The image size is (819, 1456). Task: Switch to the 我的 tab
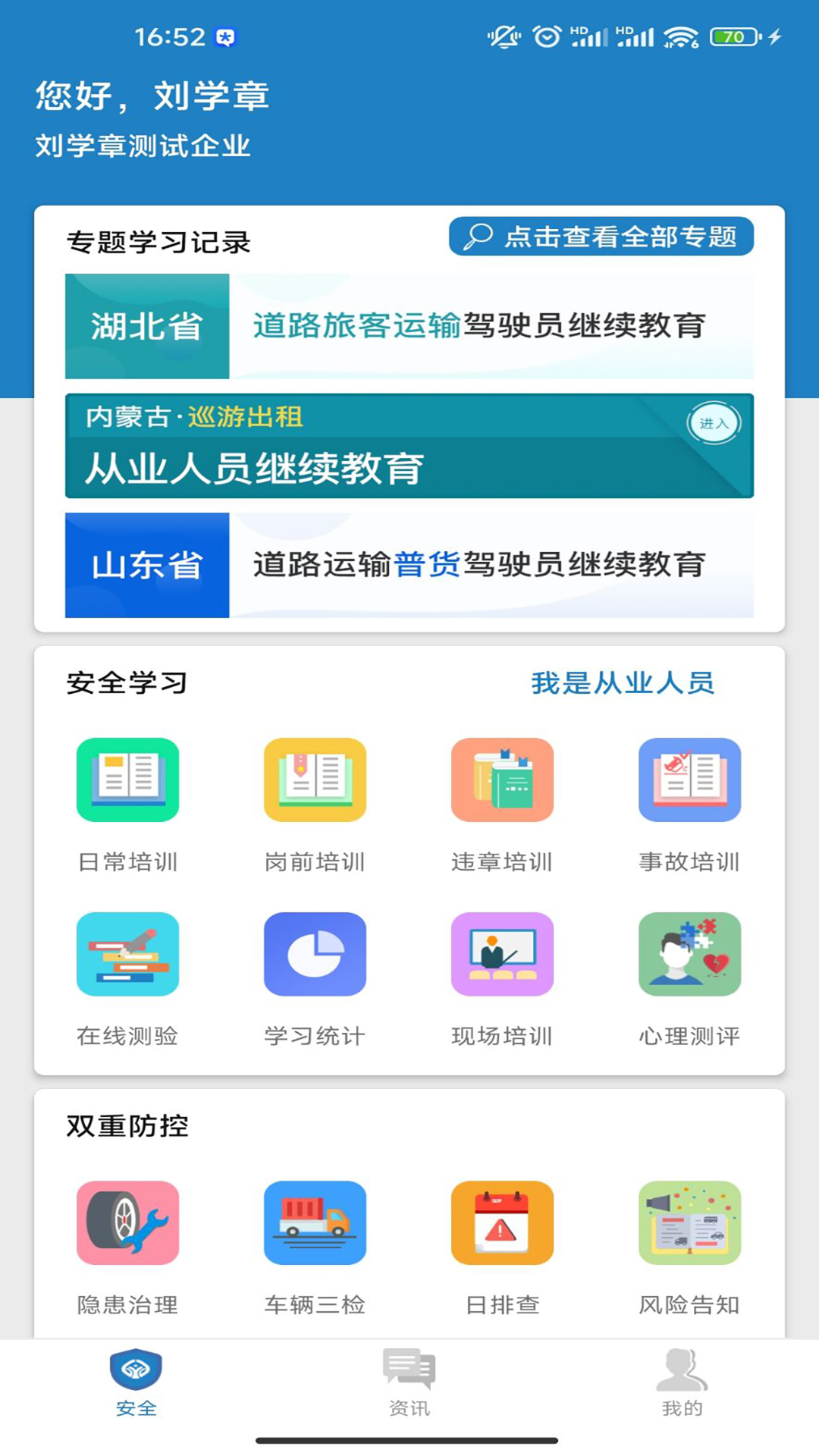coord(682,1382)
